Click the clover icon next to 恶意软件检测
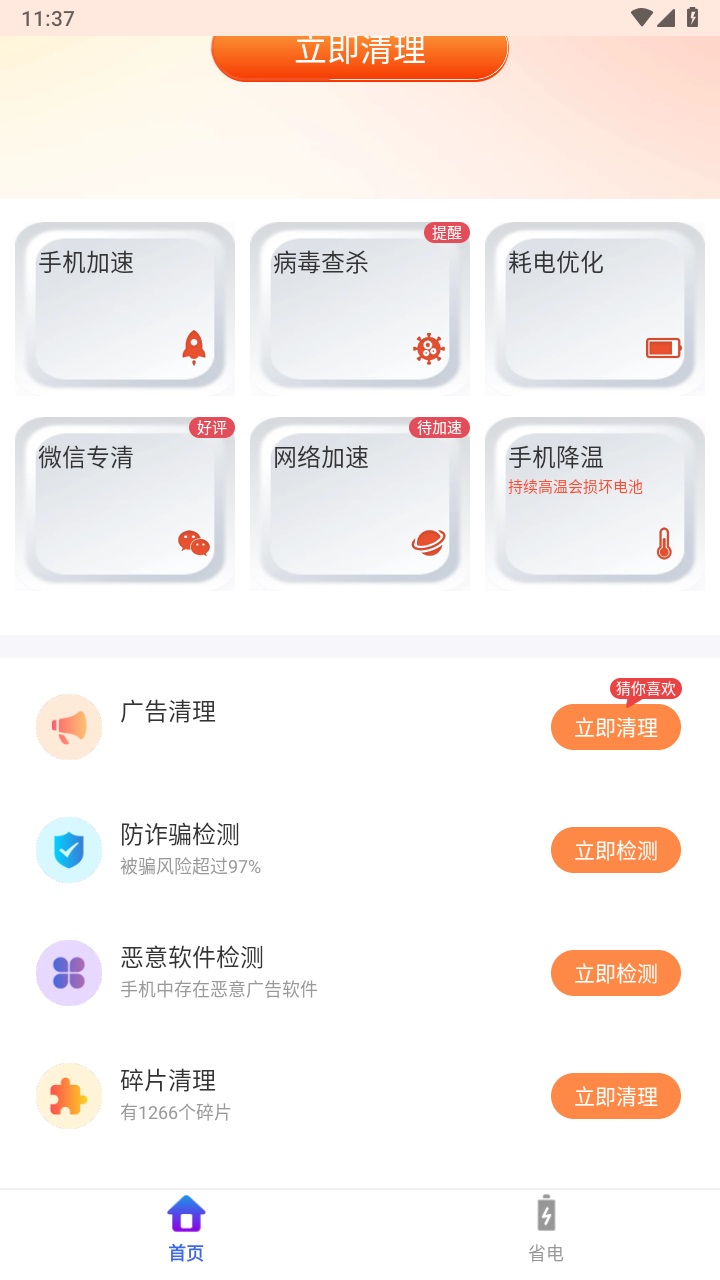This screenshot has height=1280, width=720. [68, 972]
